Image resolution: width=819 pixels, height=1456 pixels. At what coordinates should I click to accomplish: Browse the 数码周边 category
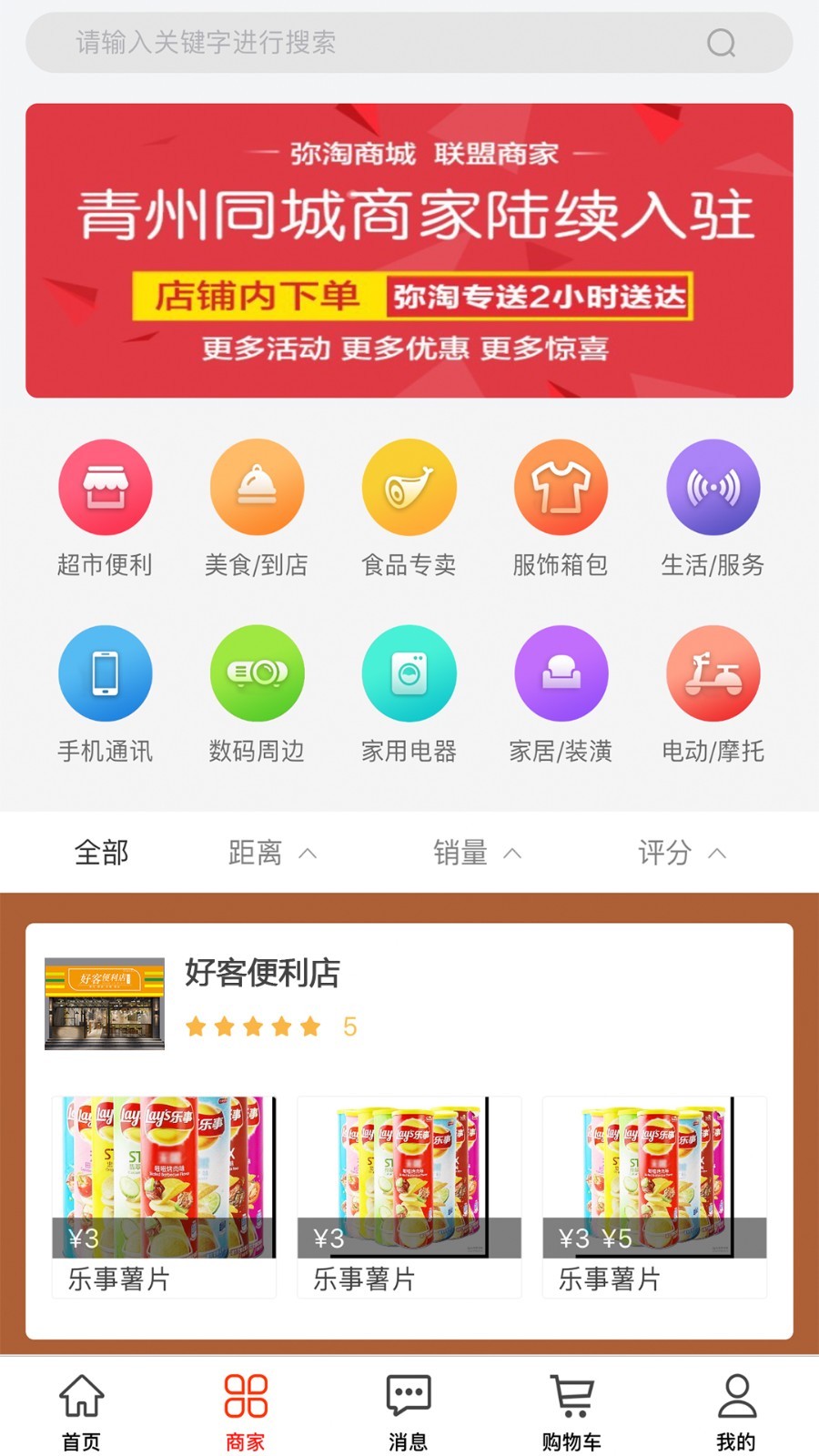[x=257, y=693]
